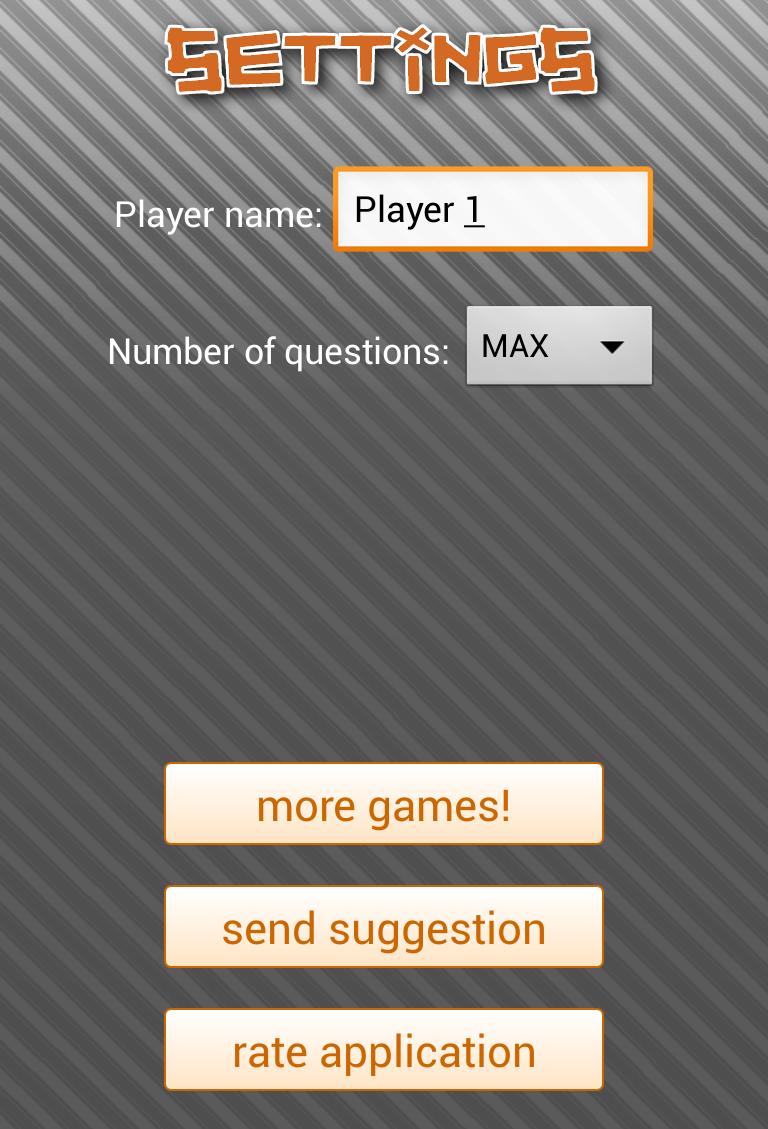Image resolution: width=768 pixels, height=1129 pixels.
Task: Open send suggestion
Action: click(383, 927)
